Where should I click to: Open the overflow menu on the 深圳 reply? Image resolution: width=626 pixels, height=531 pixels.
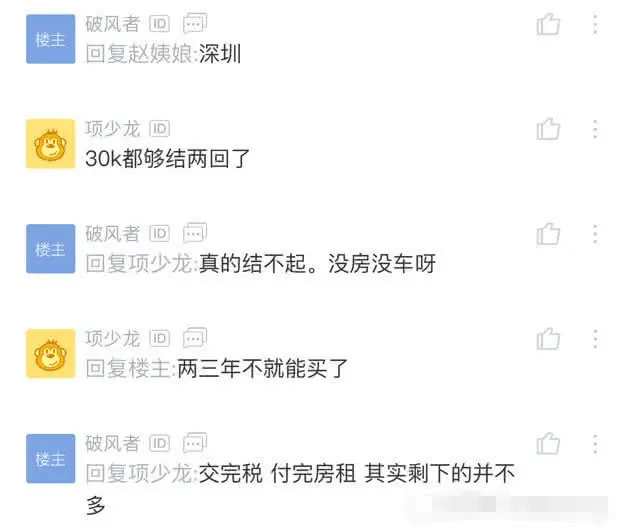pyautogui.click(x=595, y=24)
